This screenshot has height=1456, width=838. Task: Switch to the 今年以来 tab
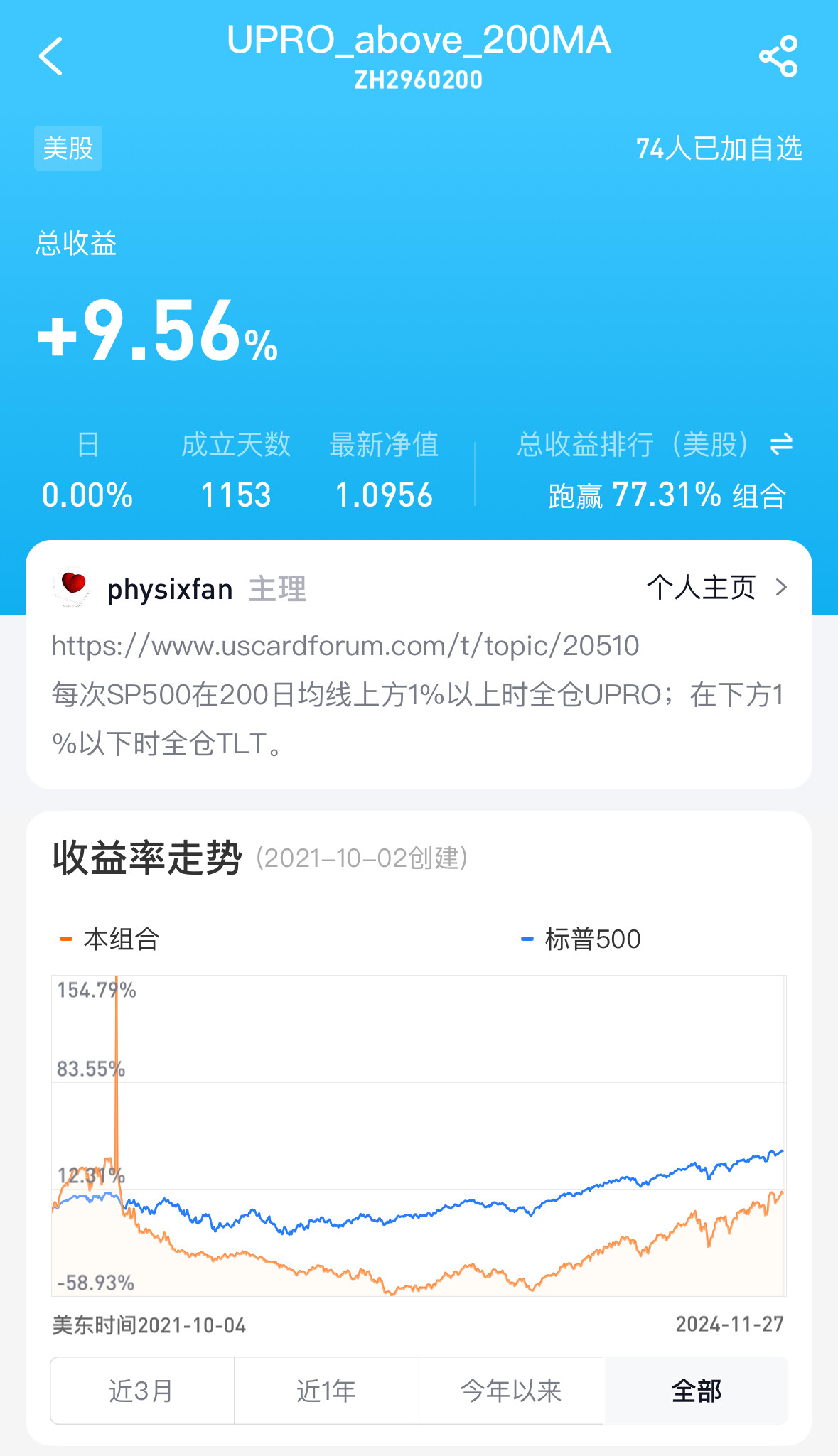point(511,1390)
